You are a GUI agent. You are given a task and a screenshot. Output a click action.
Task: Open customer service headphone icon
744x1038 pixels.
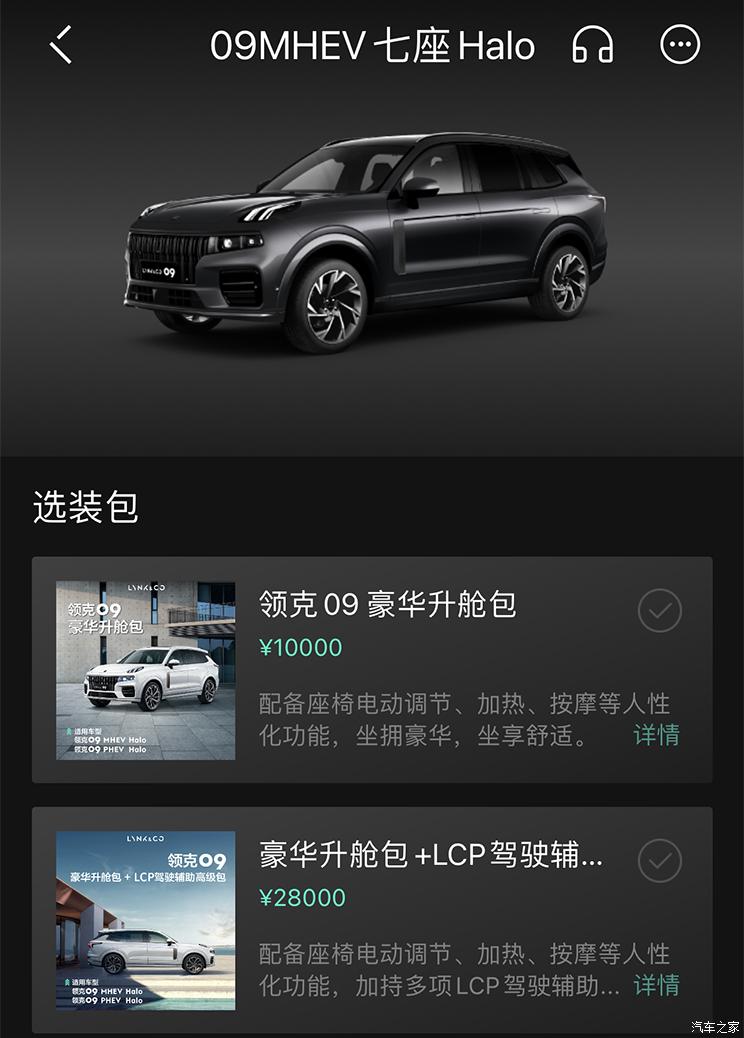(x=592, y=45)
